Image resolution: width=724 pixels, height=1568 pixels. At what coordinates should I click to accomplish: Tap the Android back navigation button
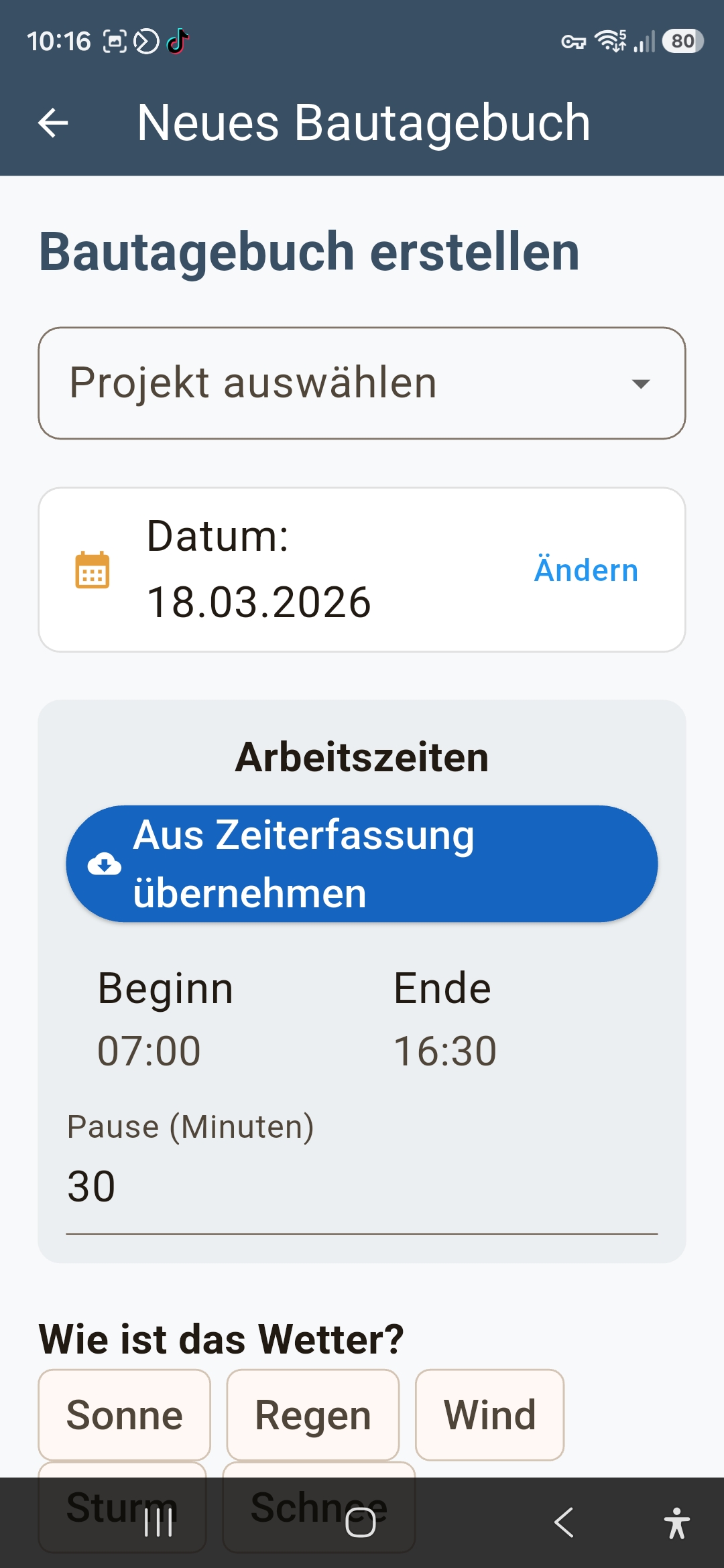click(563, 1520)
